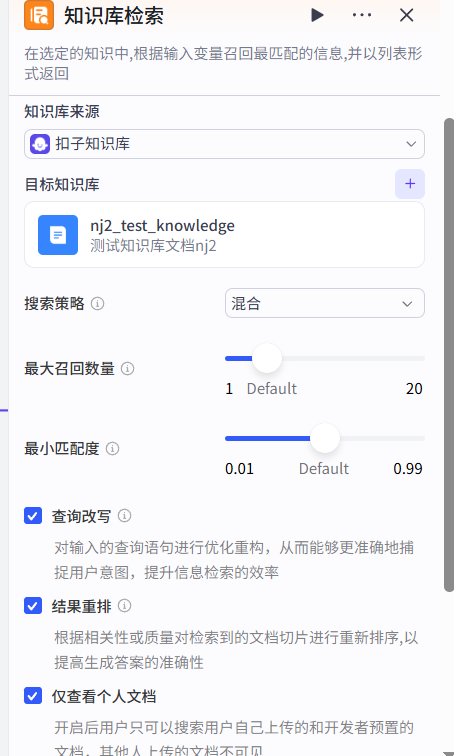Uncheck the 查询改写 checkbox
Viewport: 454px width, 756px height.
(33, 515)
